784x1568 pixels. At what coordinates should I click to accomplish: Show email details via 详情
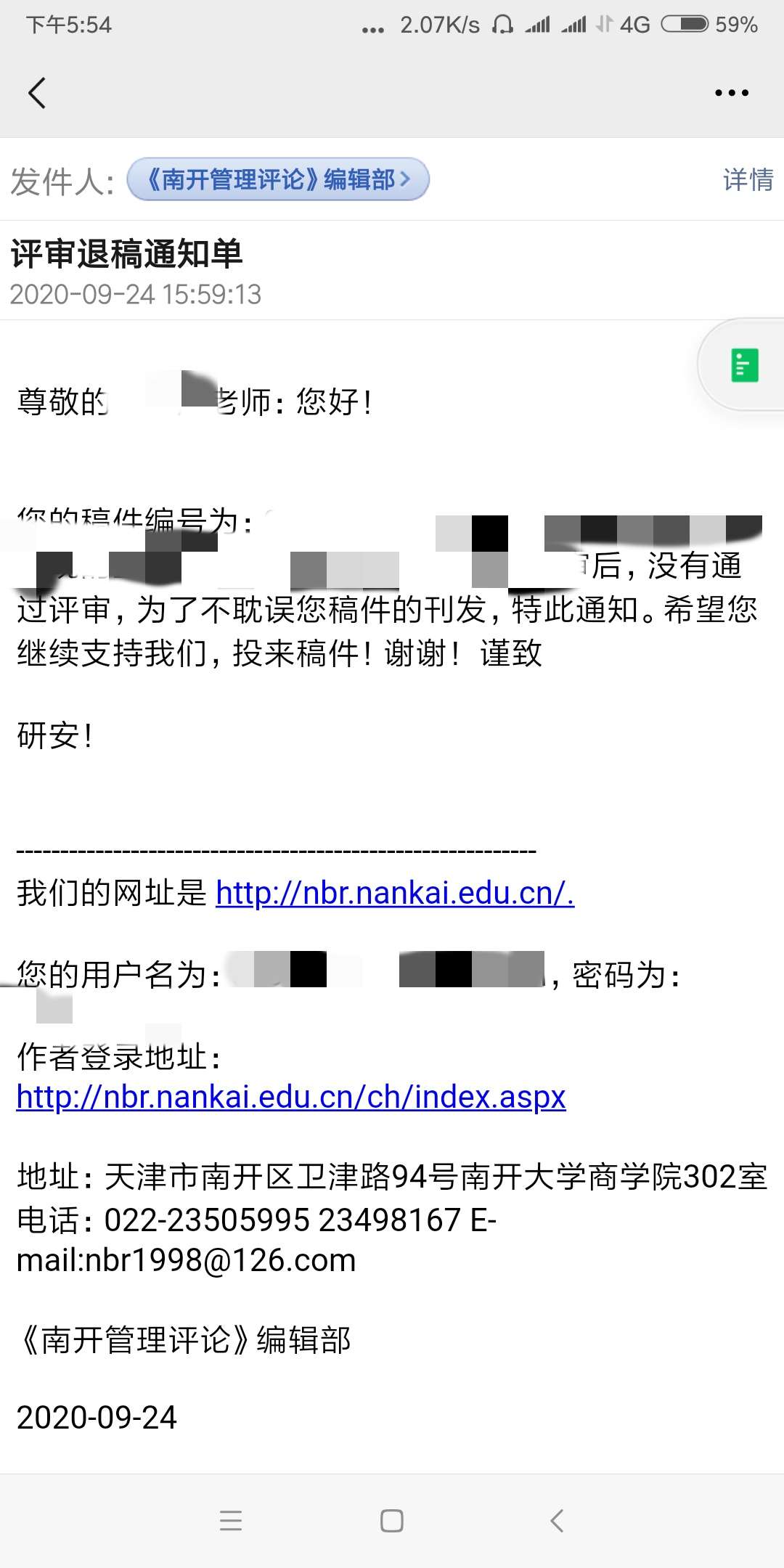click(748, 179)
